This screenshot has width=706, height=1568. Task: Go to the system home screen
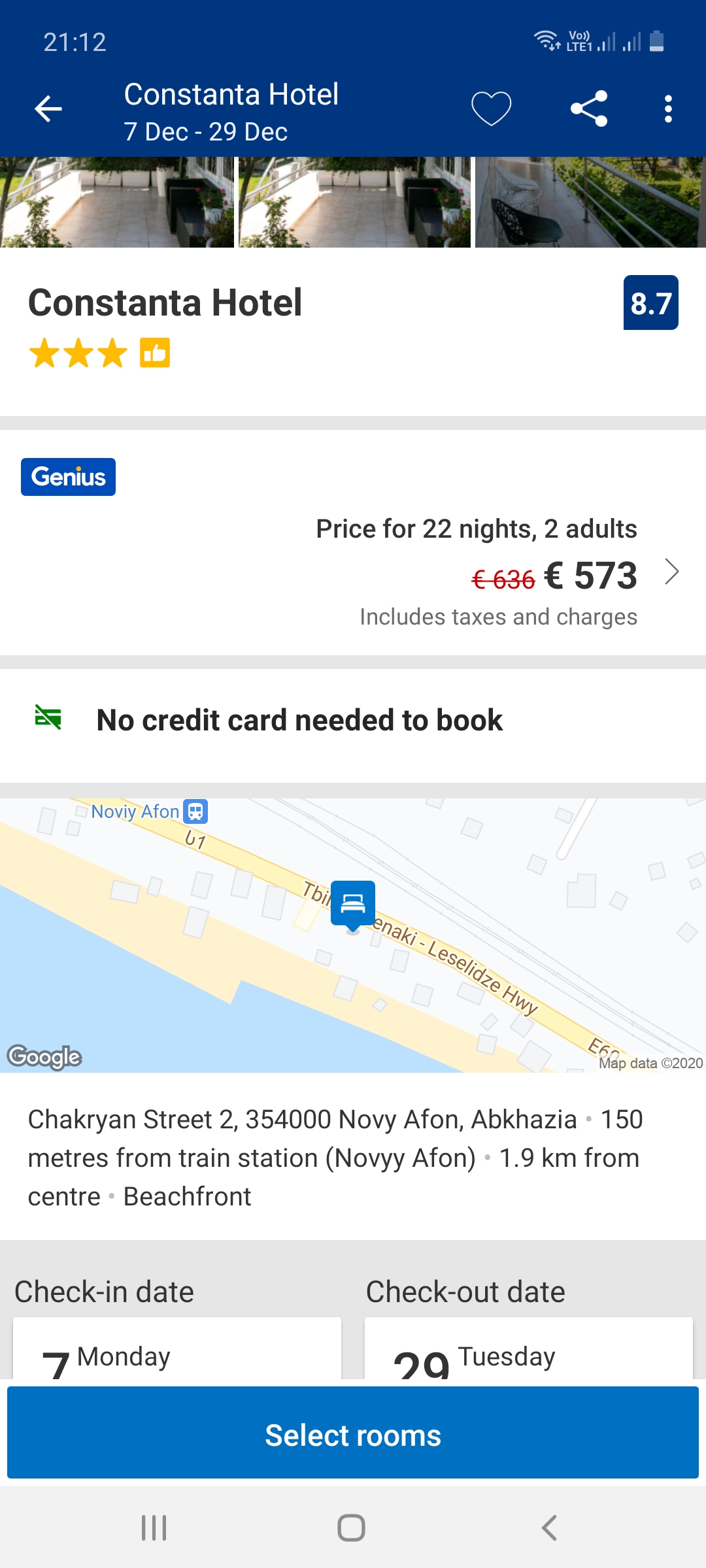tap(352, 1527)
